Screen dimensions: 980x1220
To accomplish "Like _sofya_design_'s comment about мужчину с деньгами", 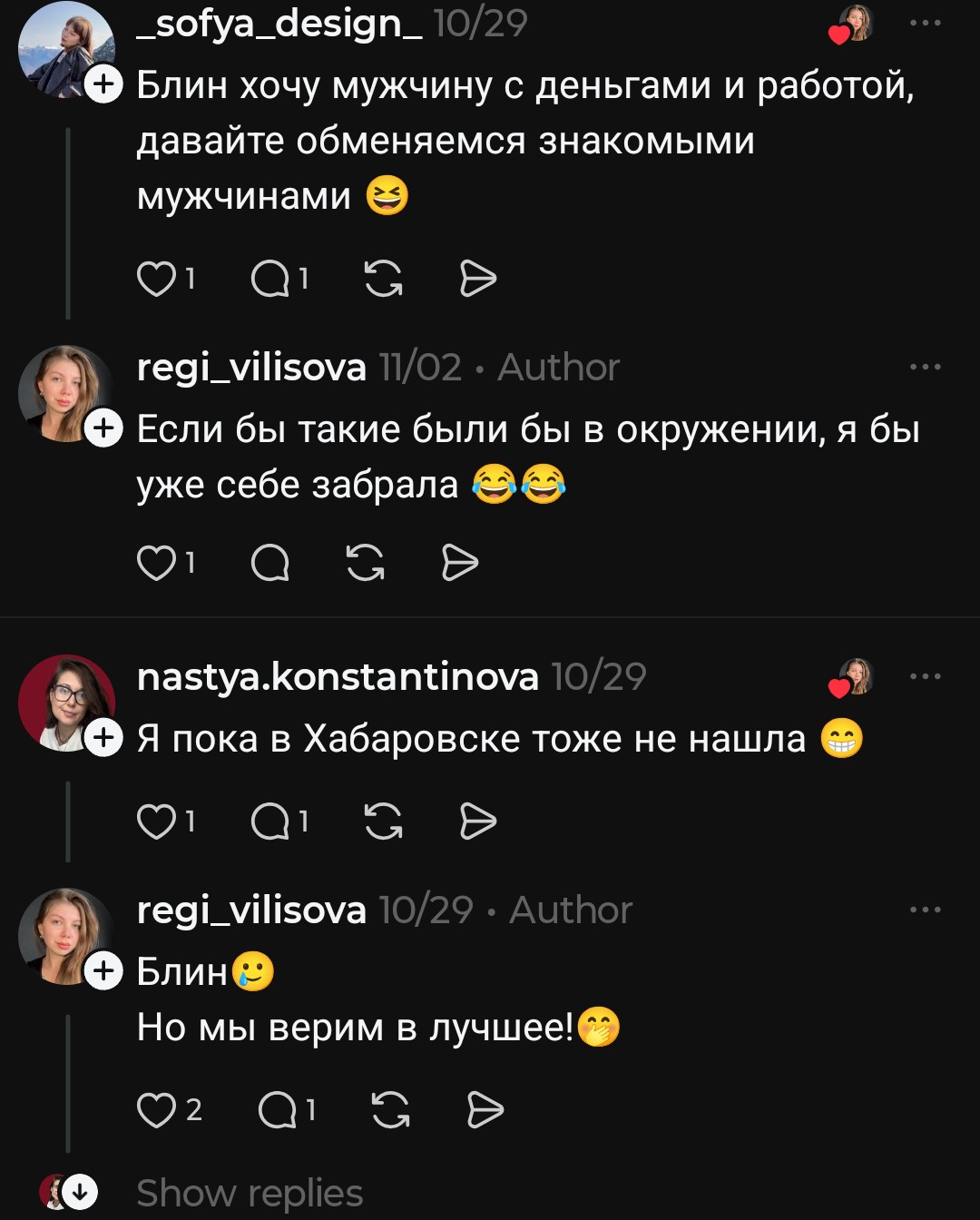I will tap(156, 279).
